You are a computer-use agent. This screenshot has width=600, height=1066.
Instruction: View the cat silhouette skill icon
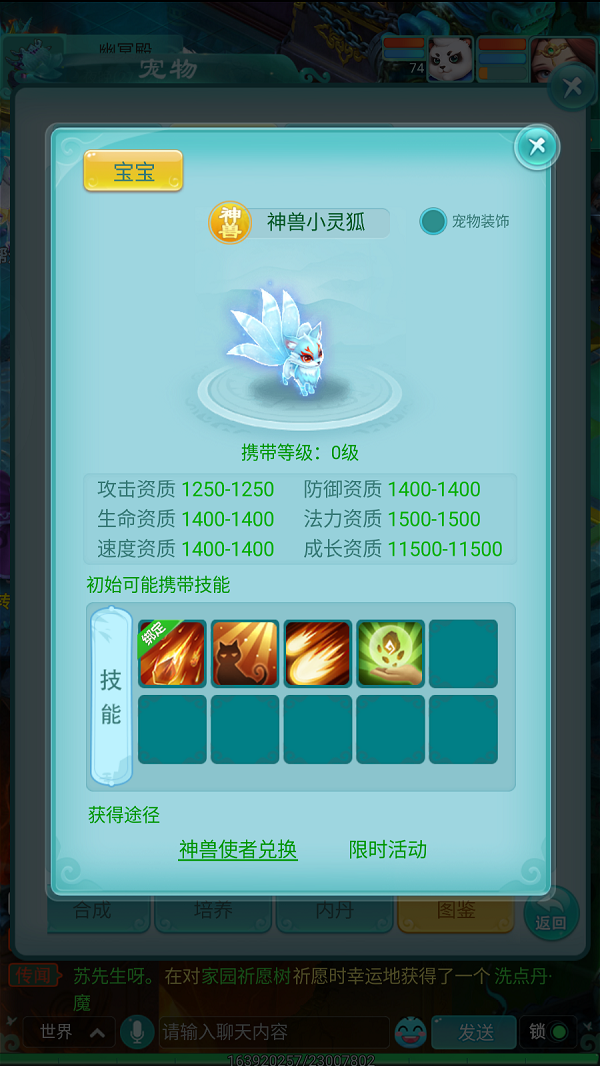245,654
